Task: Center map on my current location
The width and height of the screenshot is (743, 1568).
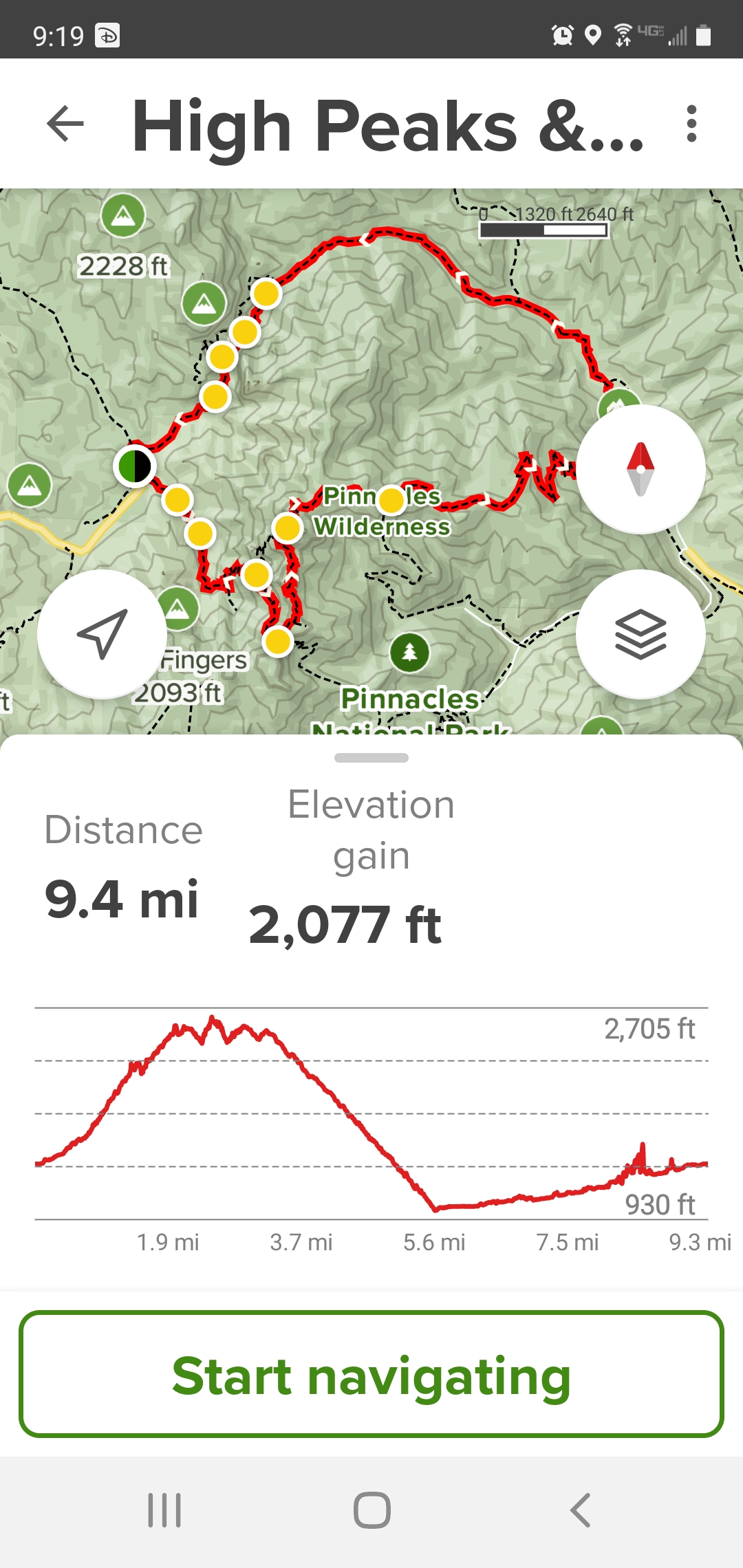Action: click(103, 634)
